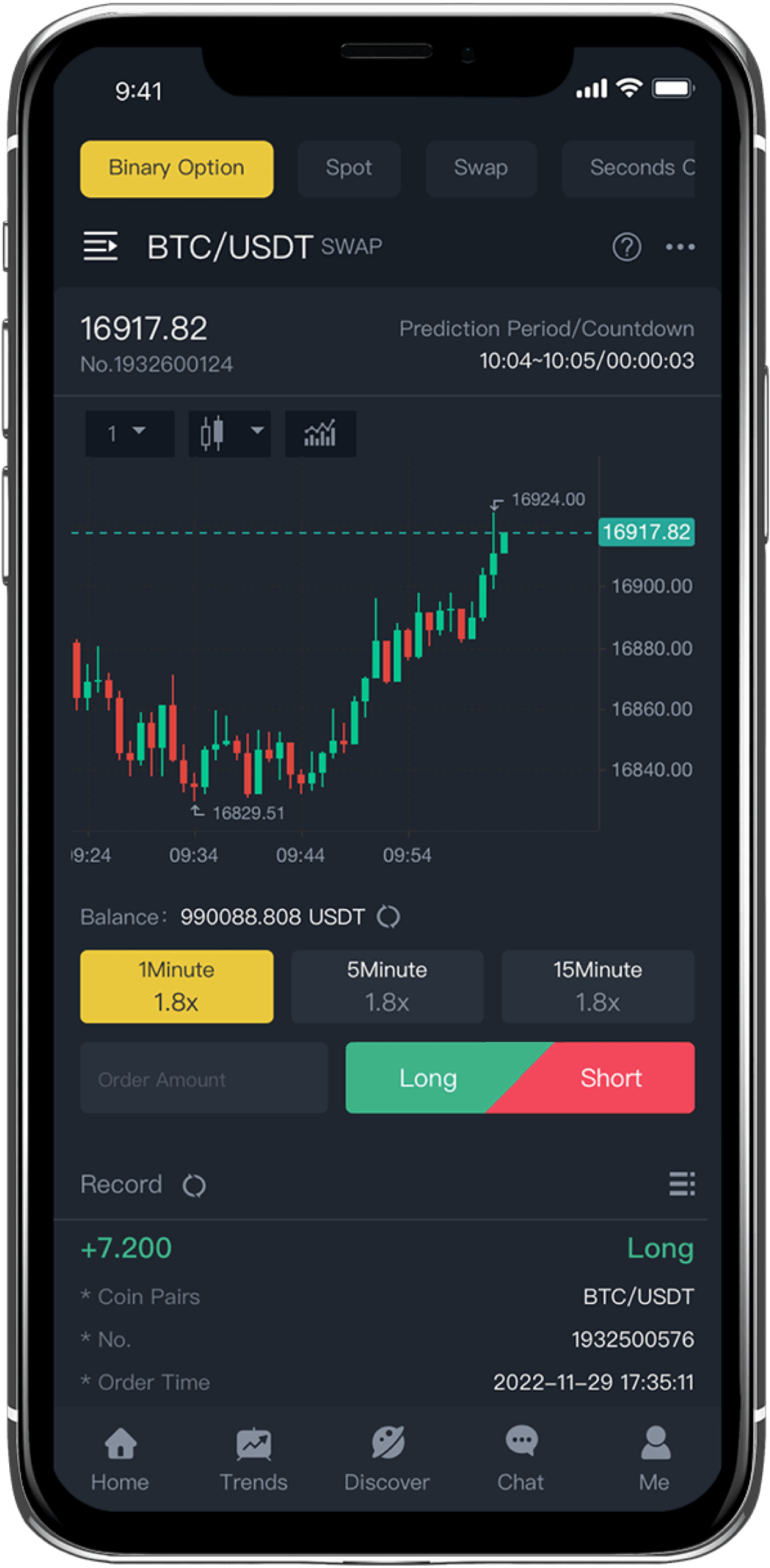770x1568 pixels.
Task: Focus the Order Amount field
Action: pos(204,1078)
